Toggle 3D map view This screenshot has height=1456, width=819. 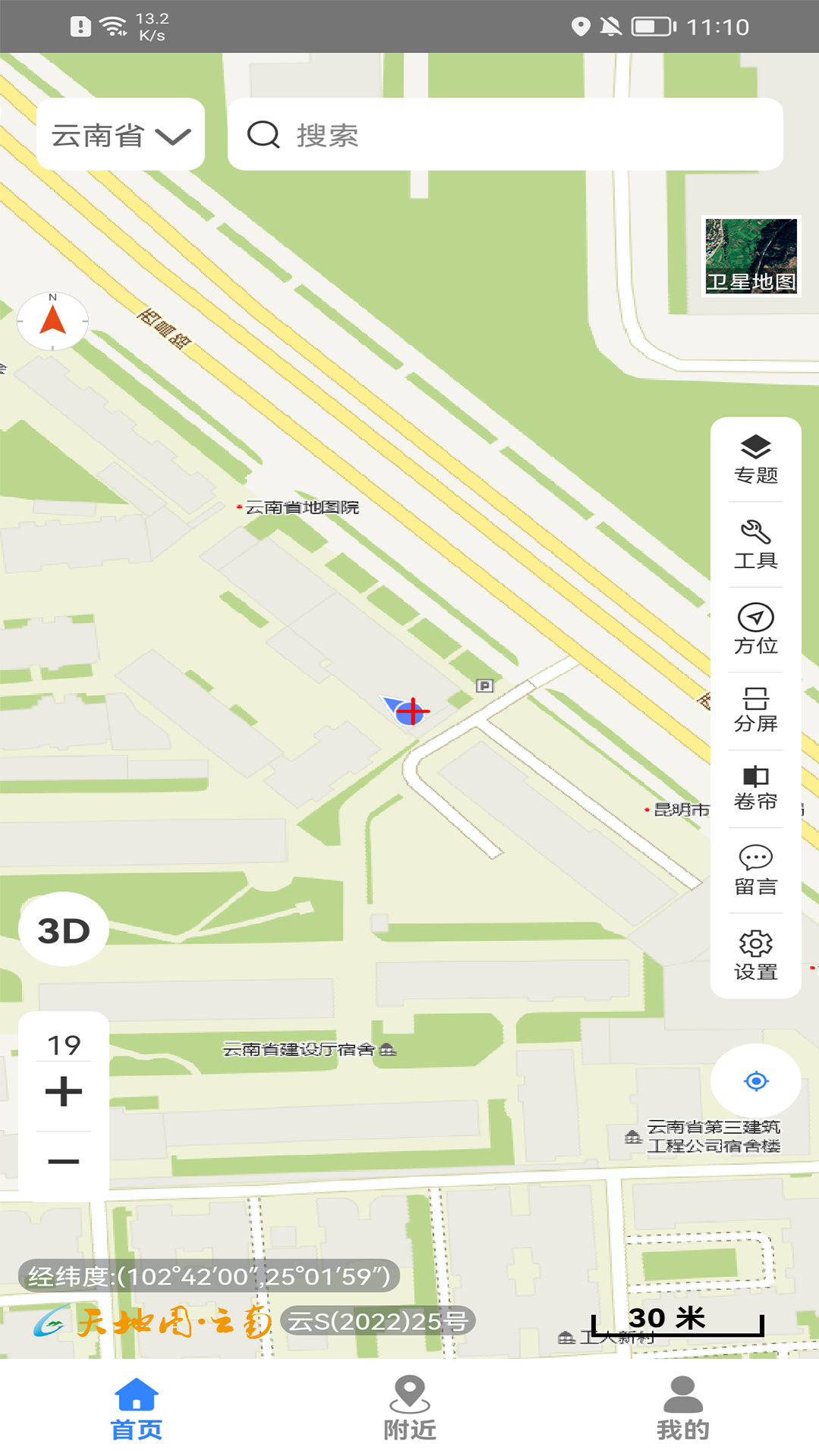pyautogui.click(x=64, y=928)
